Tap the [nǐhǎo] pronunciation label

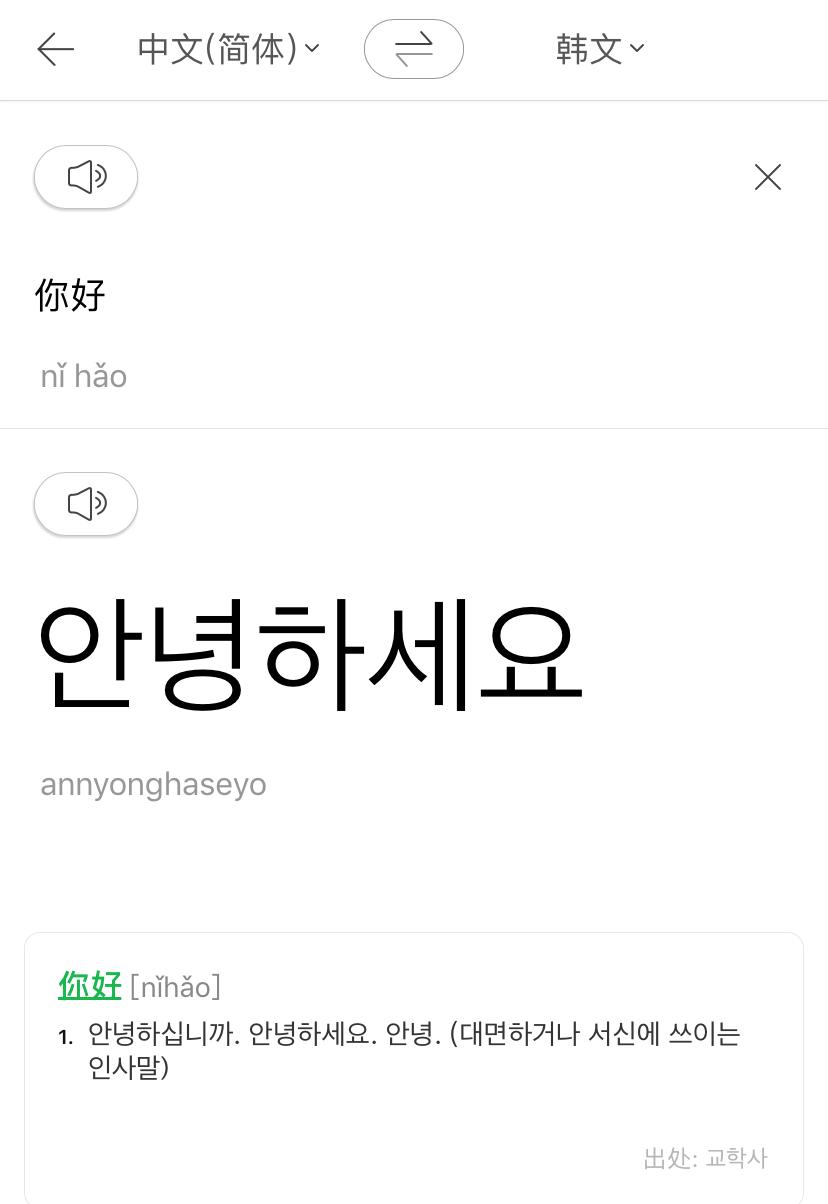[x=175, y=987]
